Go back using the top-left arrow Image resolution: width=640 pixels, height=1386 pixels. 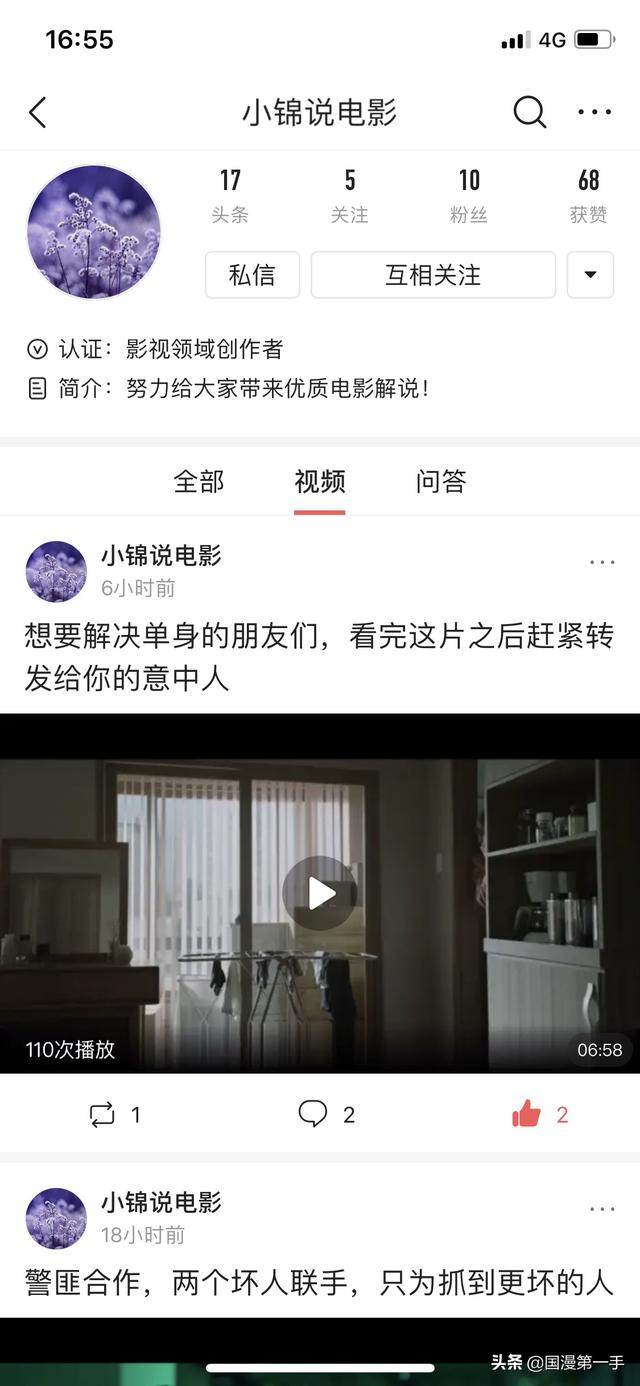pyautogui.click(x=38, y=113)
